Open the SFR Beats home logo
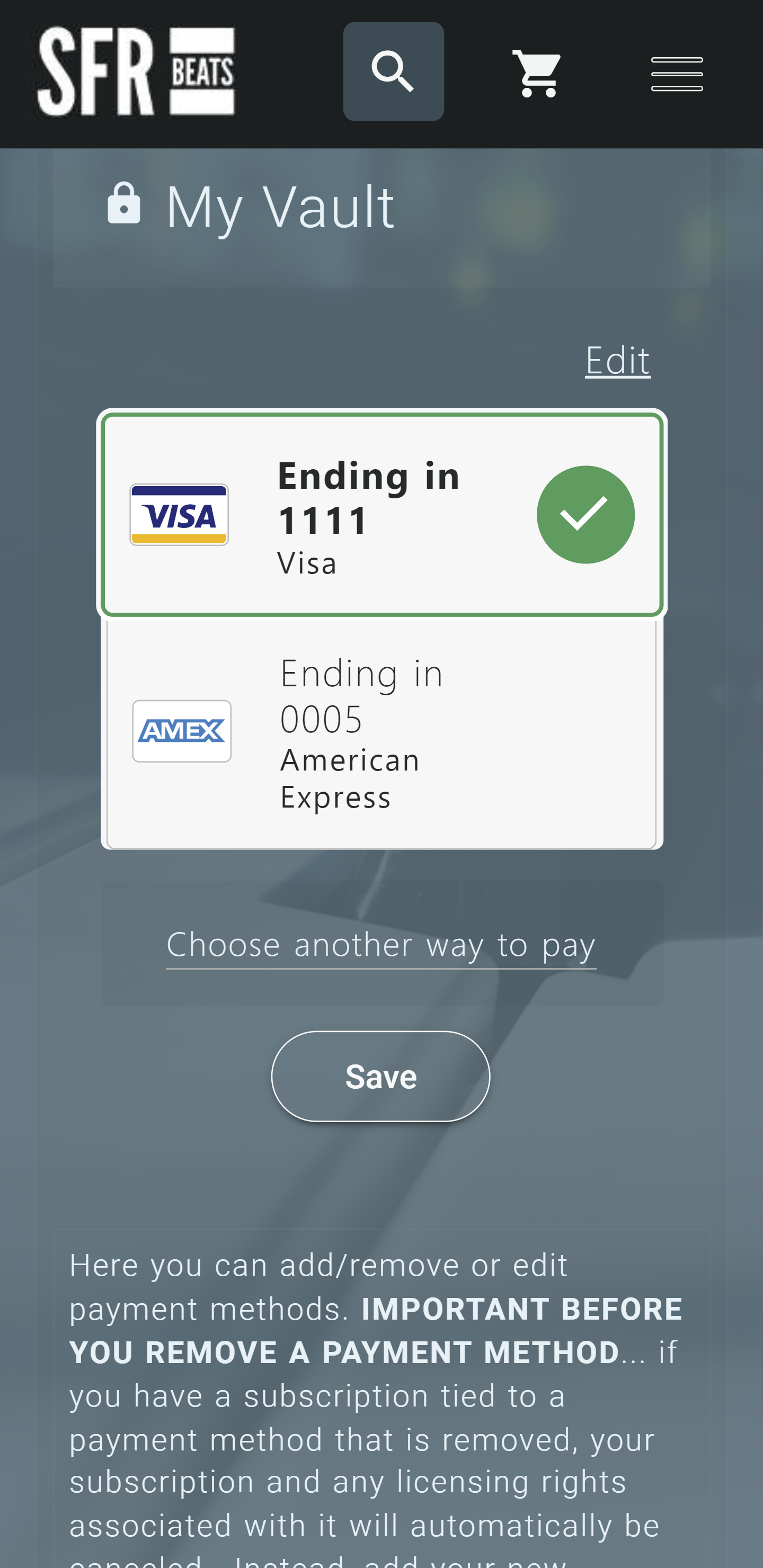This screenshot has height=1568, width=763. click(x=136, y=72)
